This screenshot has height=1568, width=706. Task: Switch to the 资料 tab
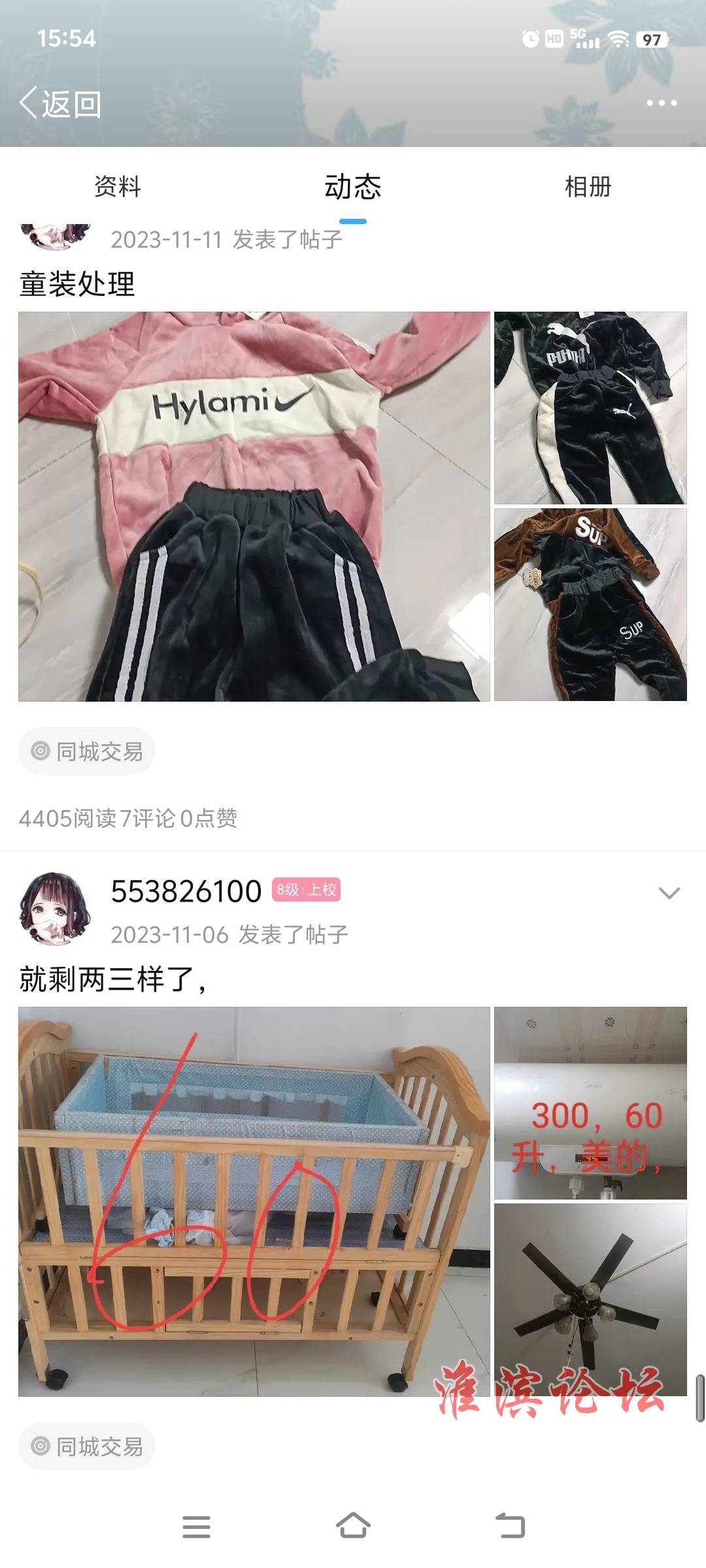(x=118, y=187)
